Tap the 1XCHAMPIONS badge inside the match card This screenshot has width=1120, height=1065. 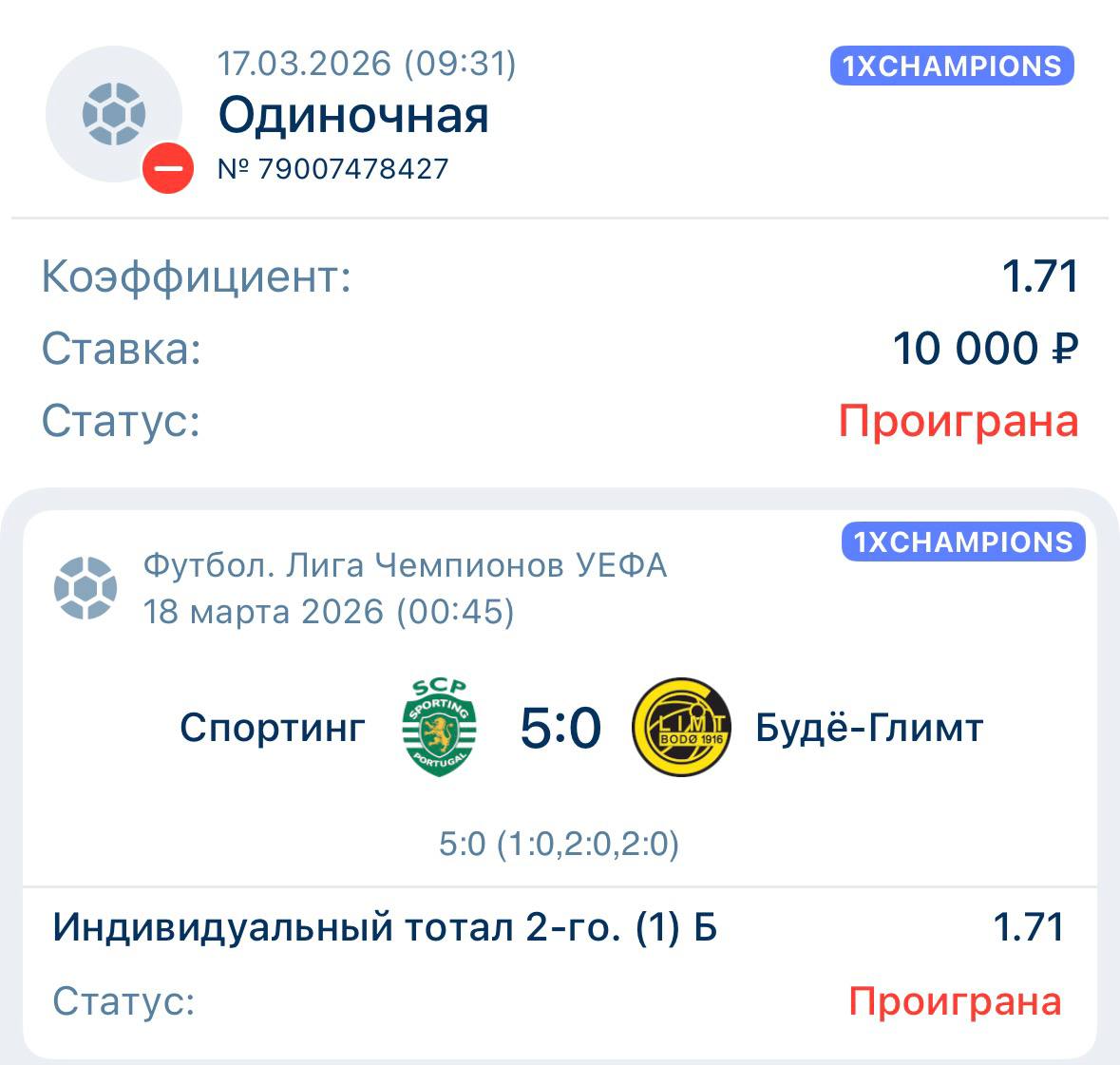pyautogui.click(x=963, y=542)
